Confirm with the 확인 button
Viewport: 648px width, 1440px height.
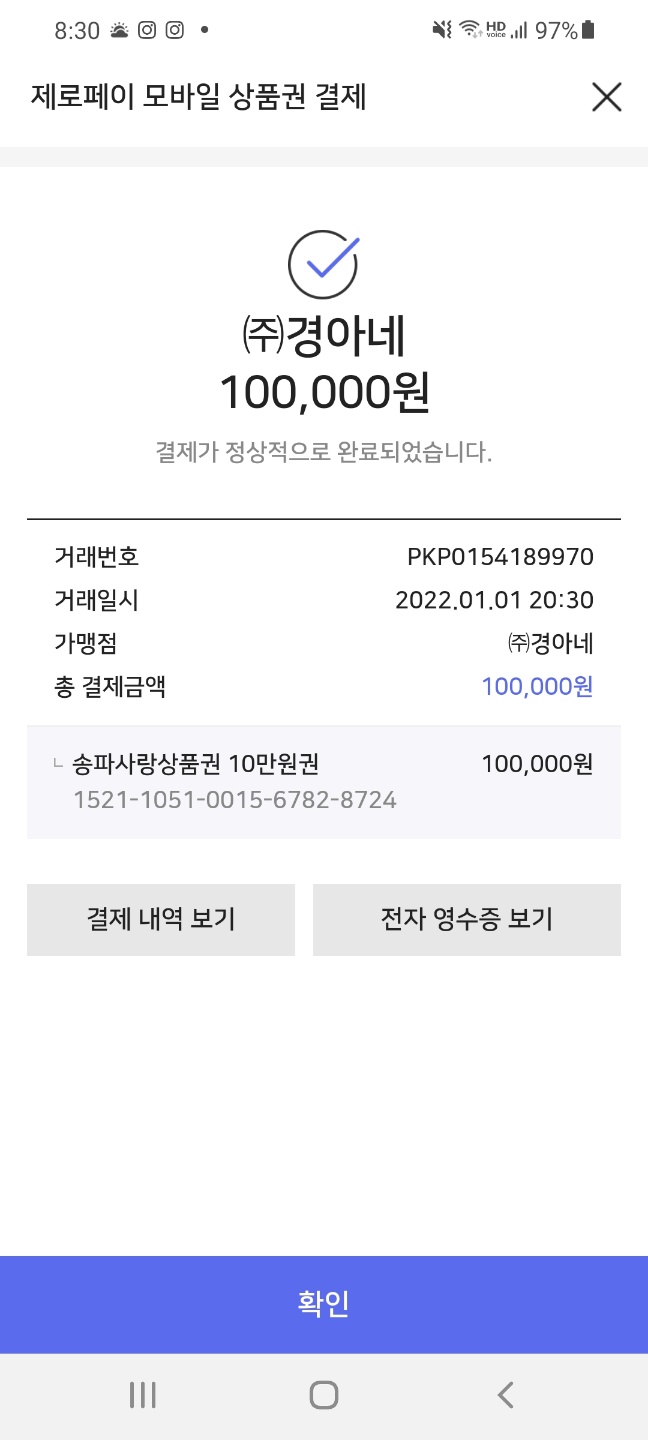(324, 1304)
